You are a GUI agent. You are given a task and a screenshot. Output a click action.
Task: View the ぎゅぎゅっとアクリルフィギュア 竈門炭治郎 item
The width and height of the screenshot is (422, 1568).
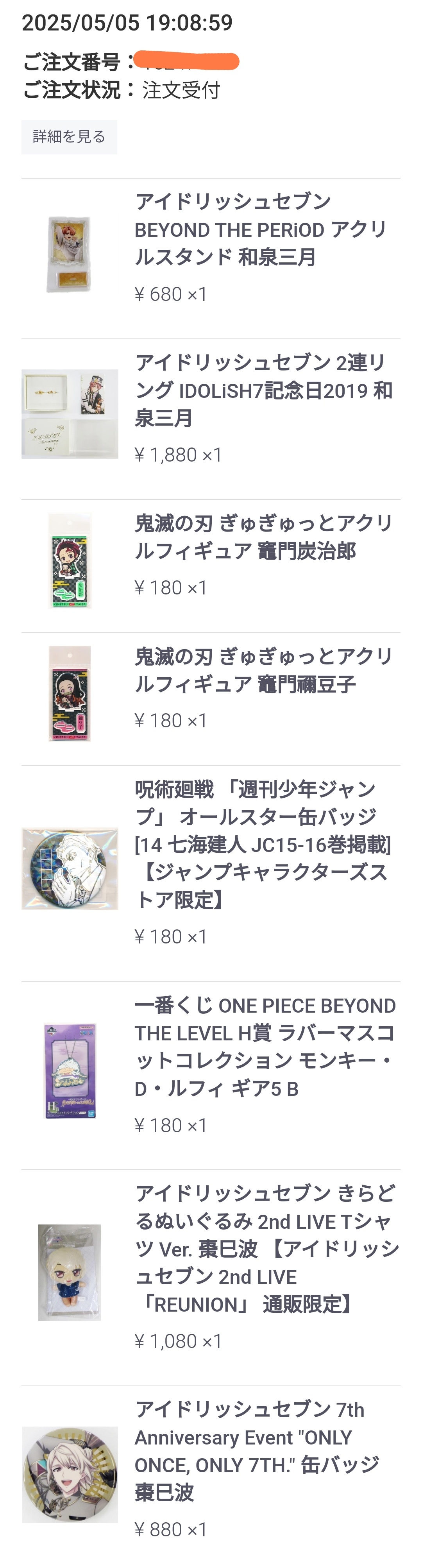[263, 537]
